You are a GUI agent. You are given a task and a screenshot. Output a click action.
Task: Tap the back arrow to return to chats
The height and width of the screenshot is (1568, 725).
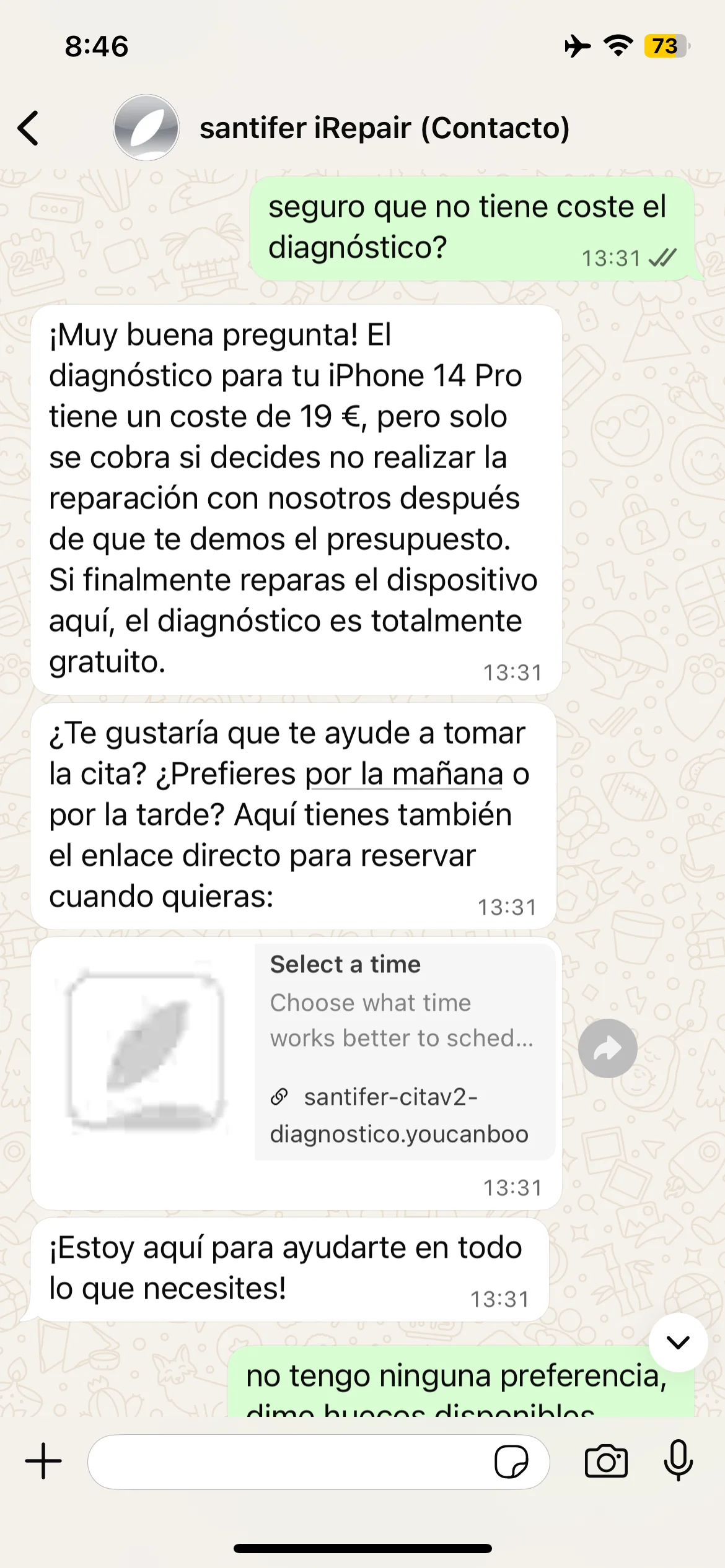[x=29, y=128]
